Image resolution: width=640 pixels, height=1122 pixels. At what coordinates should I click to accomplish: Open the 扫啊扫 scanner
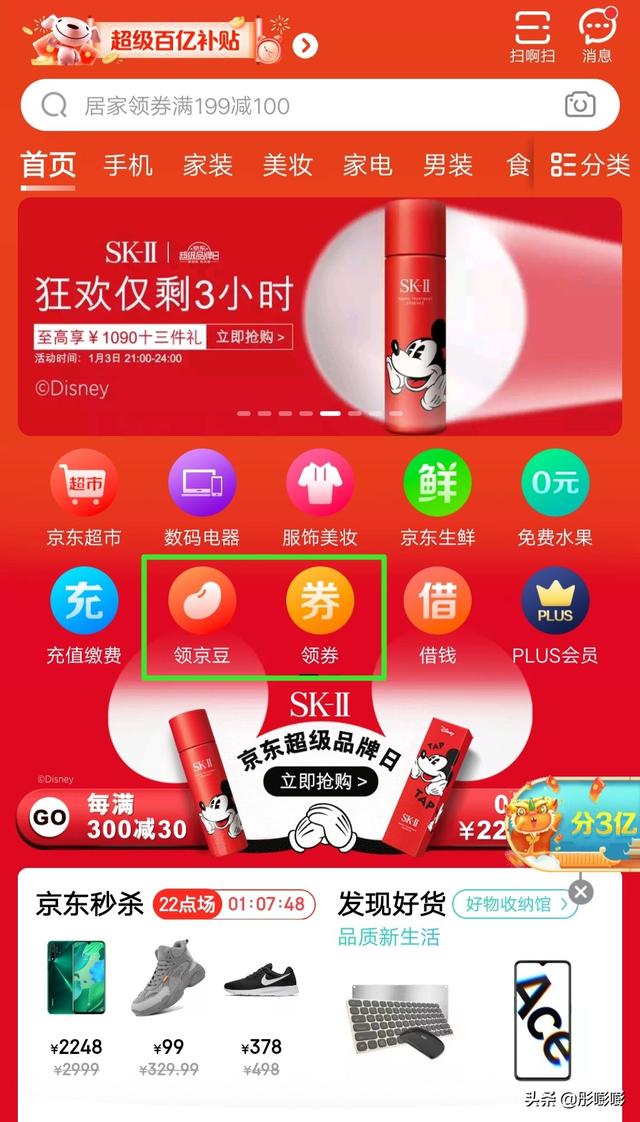click(531, 36)
